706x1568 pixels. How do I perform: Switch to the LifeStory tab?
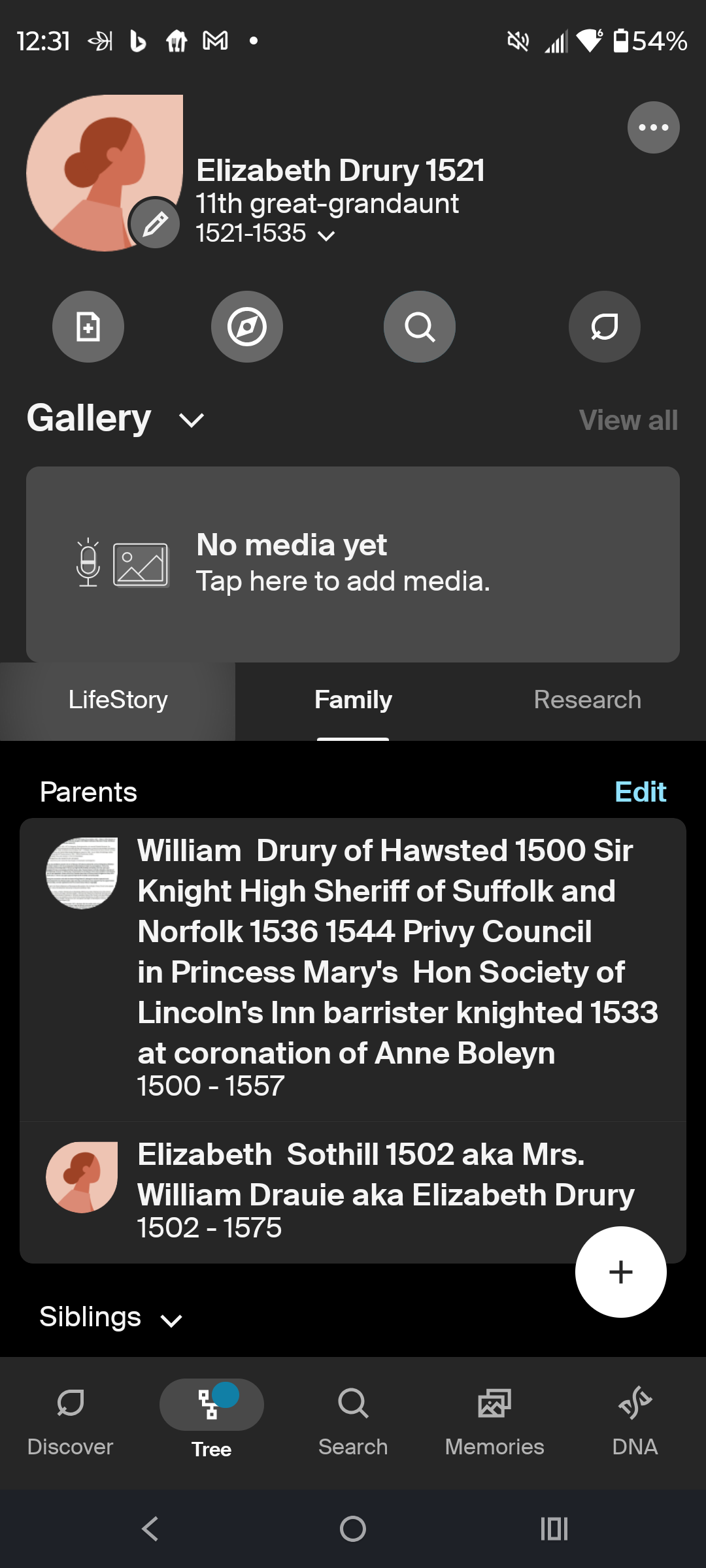coord(118,700)
